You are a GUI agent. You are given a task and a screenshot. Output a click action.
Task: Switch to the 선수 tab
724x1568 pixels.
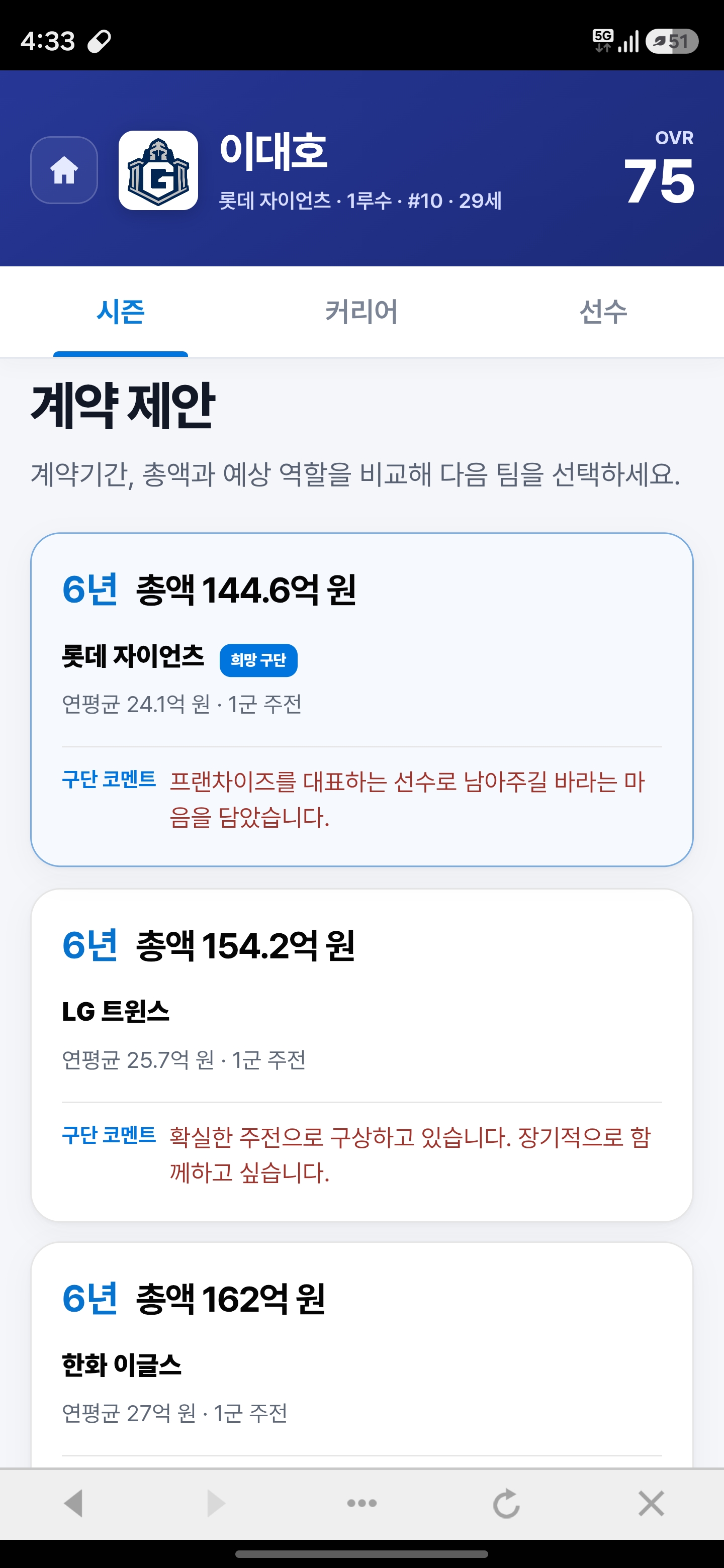click(x=603, y=312)
